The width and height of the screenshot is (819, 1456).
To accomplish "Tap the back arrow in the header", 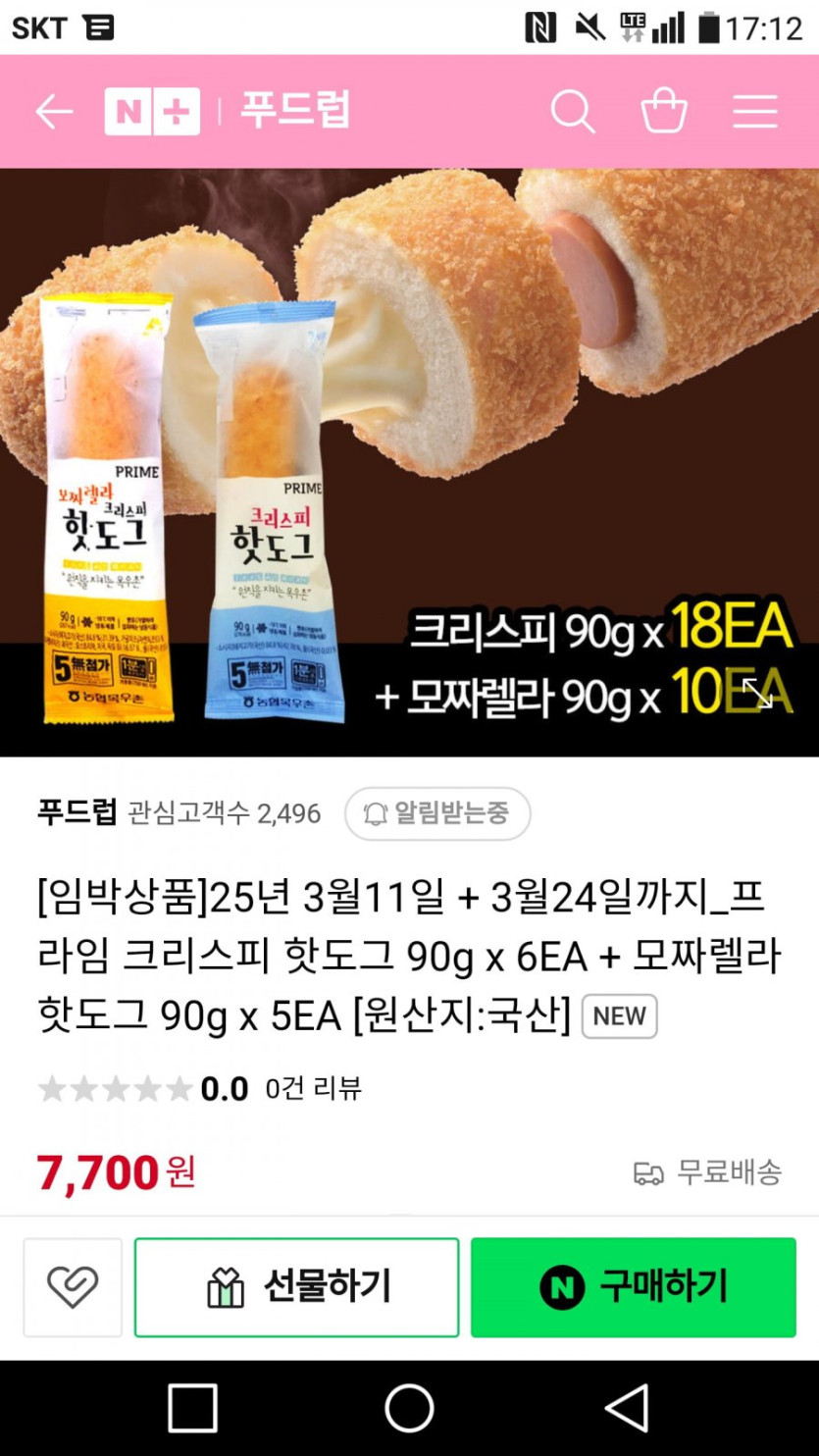I will [x=56, y=111].
